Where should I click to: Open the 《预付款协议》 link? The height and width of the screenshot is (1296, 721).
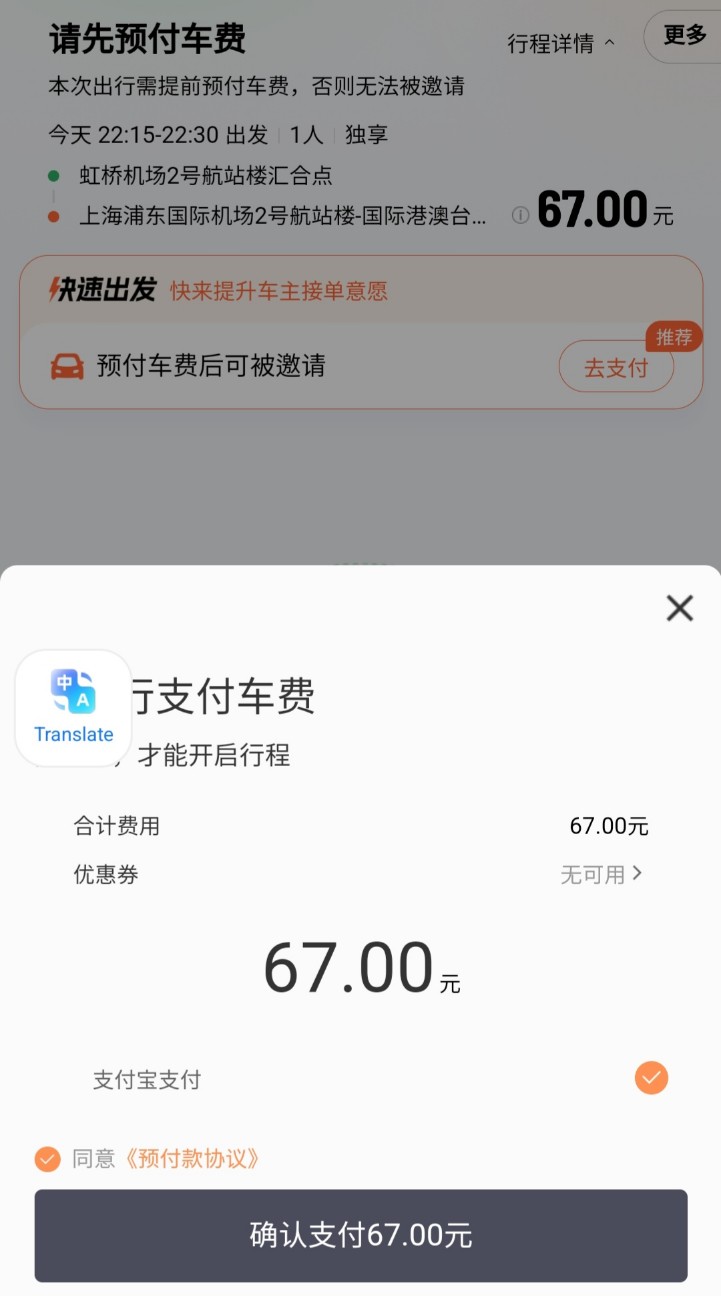tap(191, 1159)
